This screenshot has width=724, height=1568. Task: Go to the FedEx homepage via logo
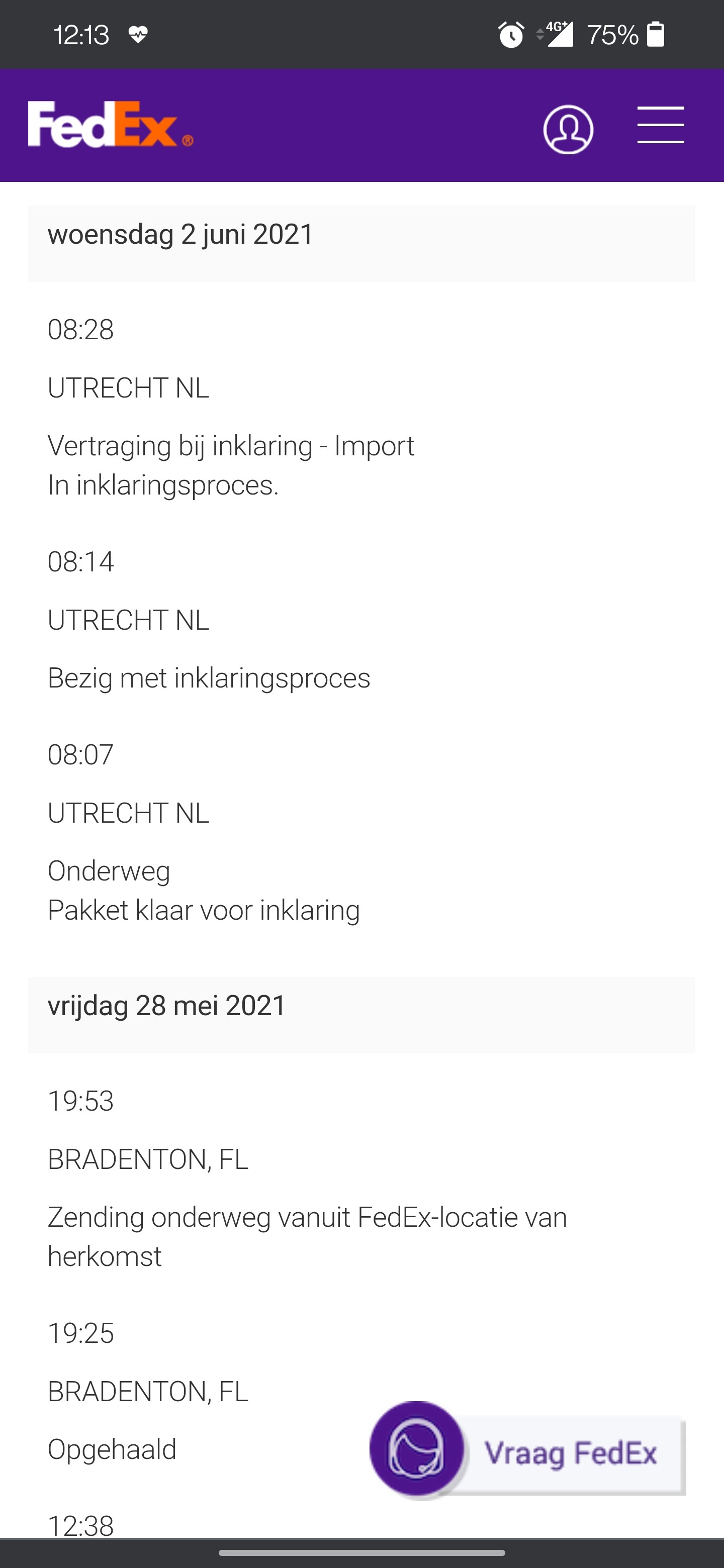click(x=110, y=125)
